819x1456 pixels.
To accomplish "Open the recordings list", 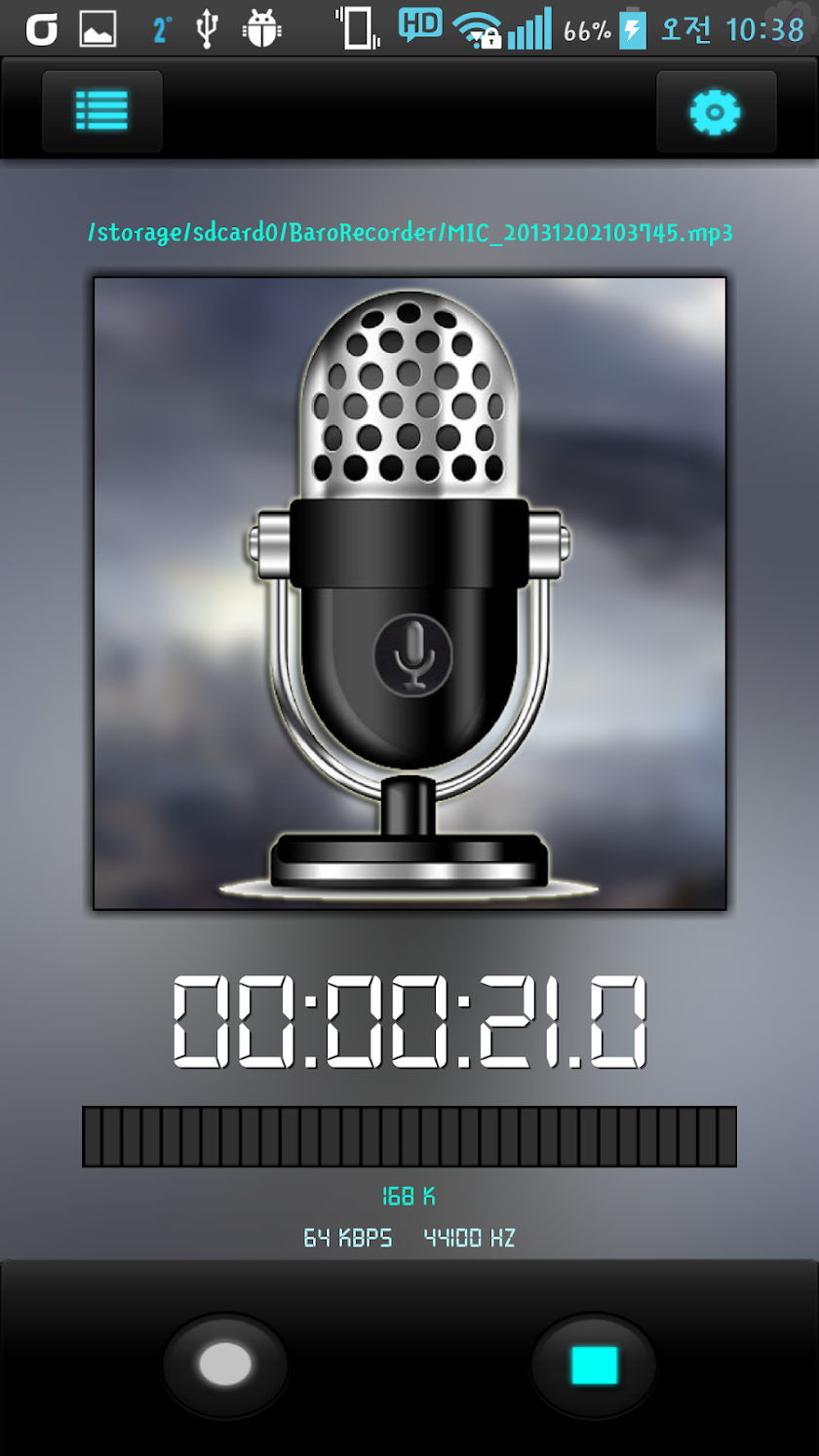I will (101, 111).
